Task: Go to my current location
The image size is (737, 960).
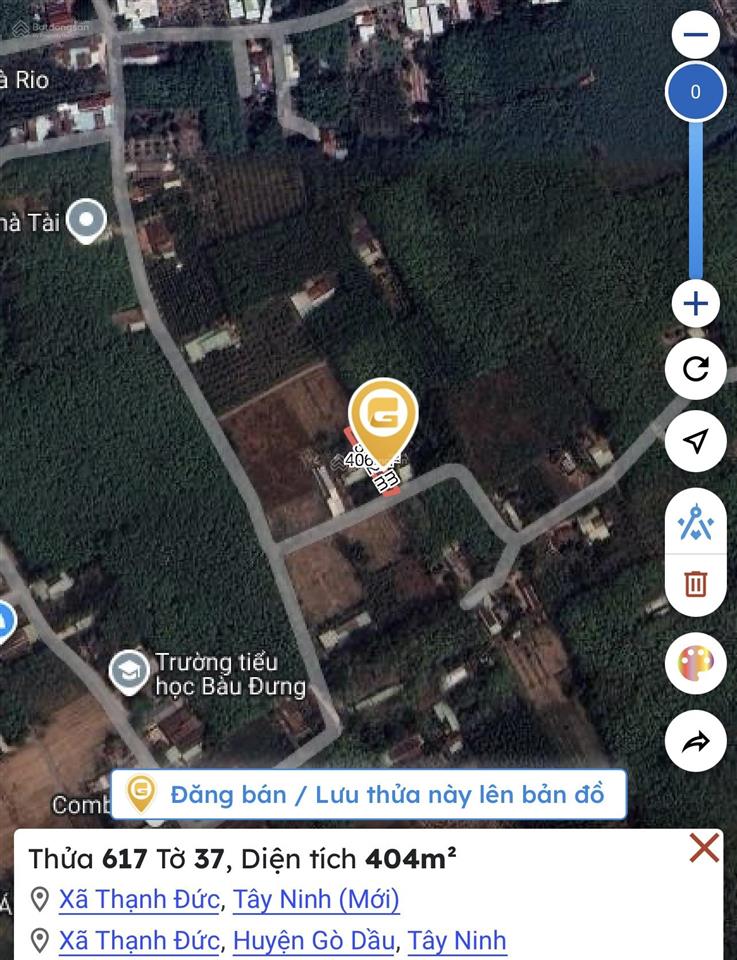Action: [x=695, y=441]
